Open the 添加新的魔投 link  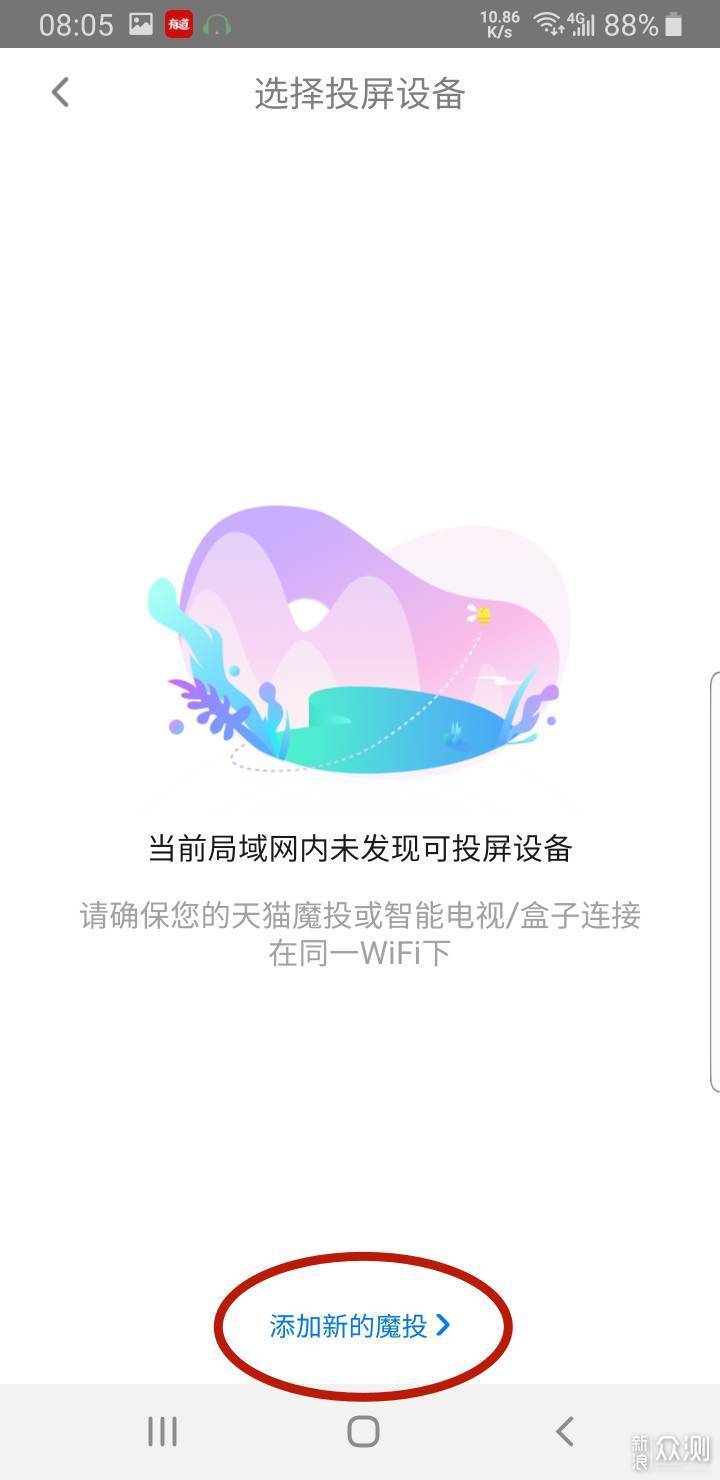pyautogui.click(x=360, y=1326)
